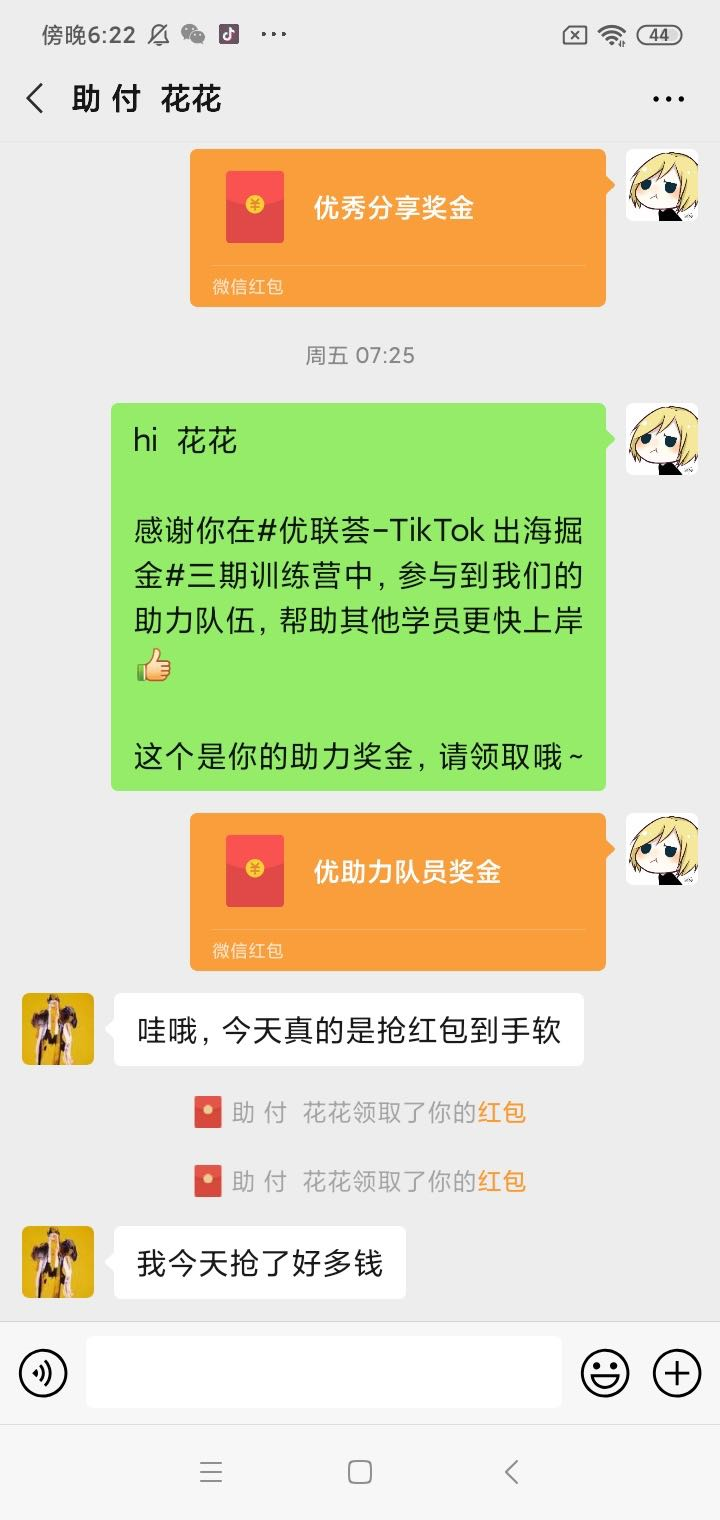Screen dimensions: 720x1520
Task: Open the chat info three-dot menu
Action: coord(668,99)
